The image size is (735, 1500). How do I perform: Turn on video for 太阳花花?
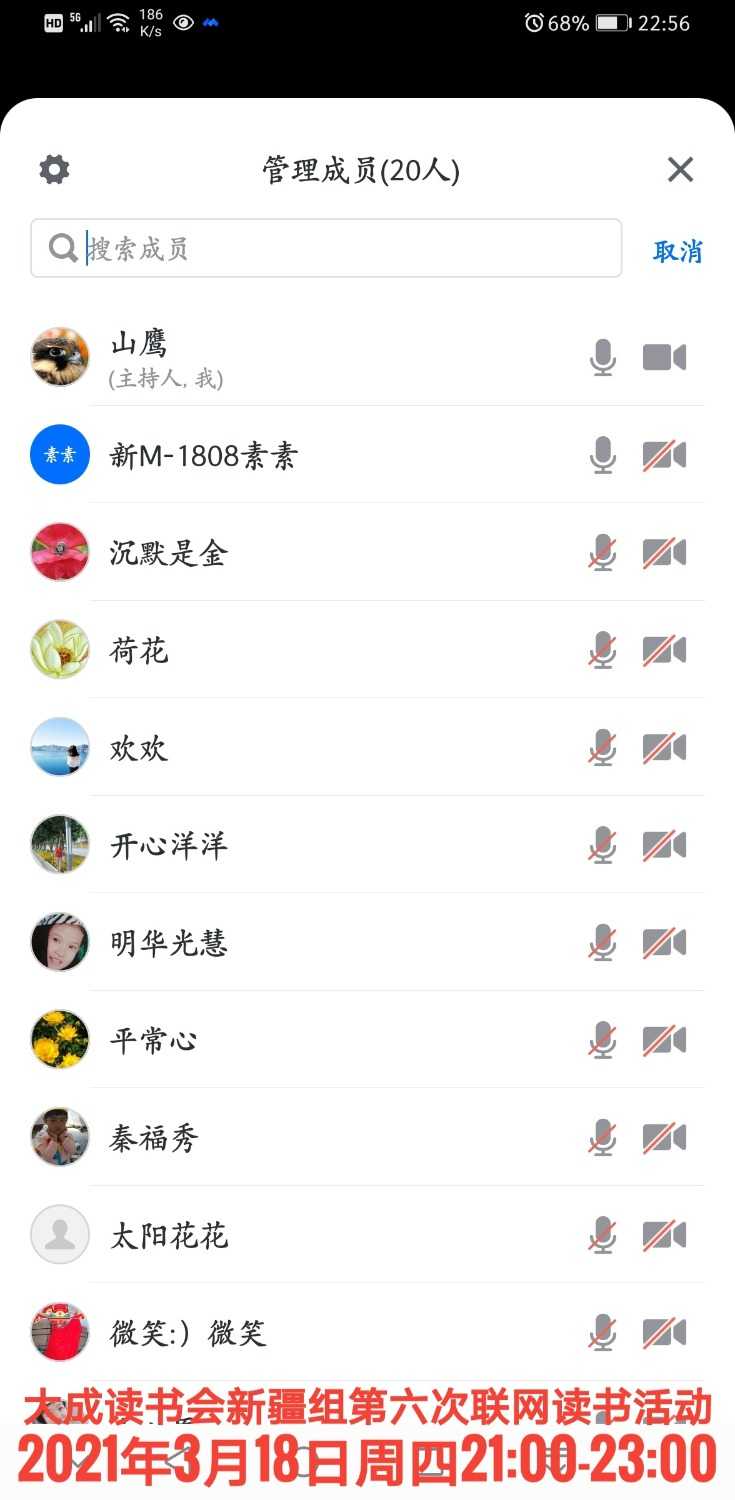(664, 1234)
